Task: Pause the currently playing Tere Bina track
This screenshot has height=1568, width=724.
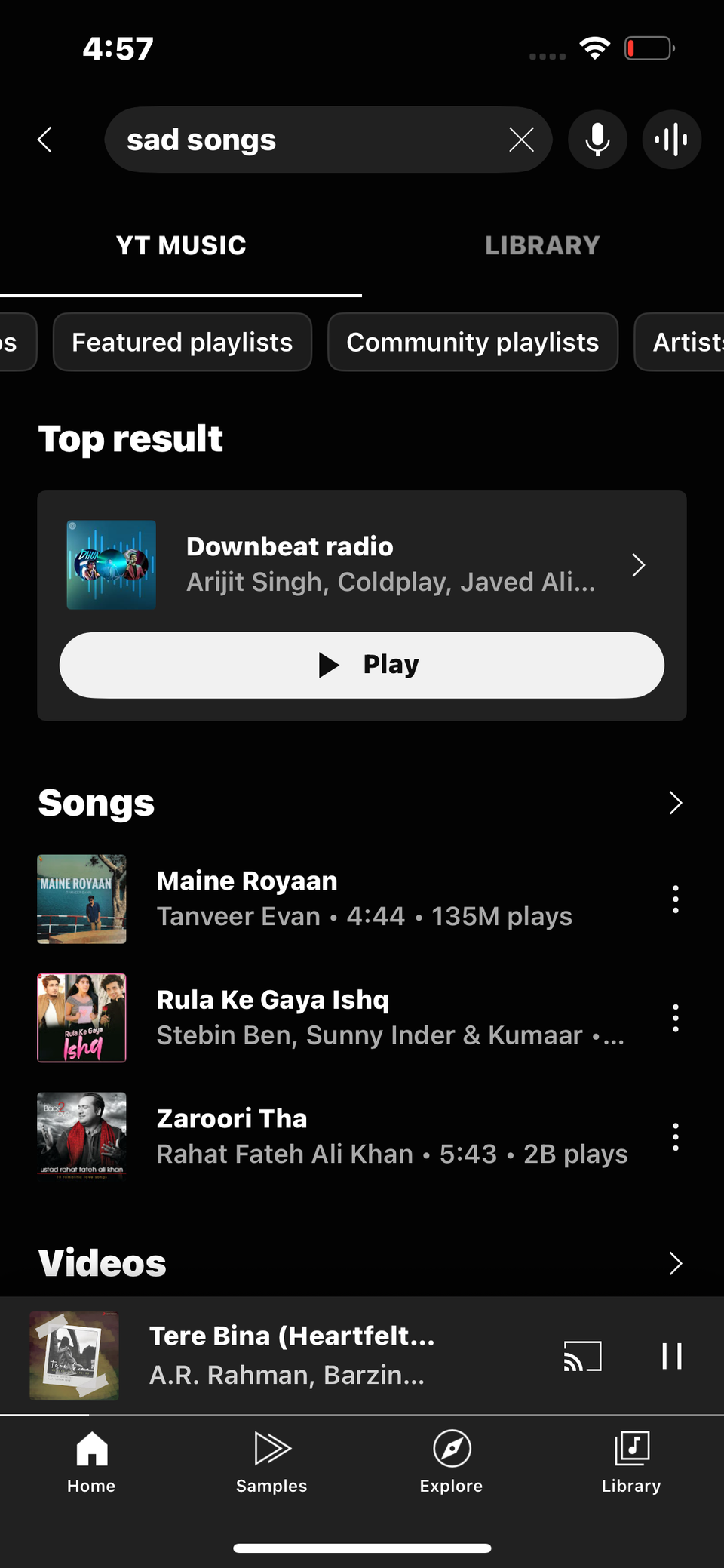Action: [671, 1355]
